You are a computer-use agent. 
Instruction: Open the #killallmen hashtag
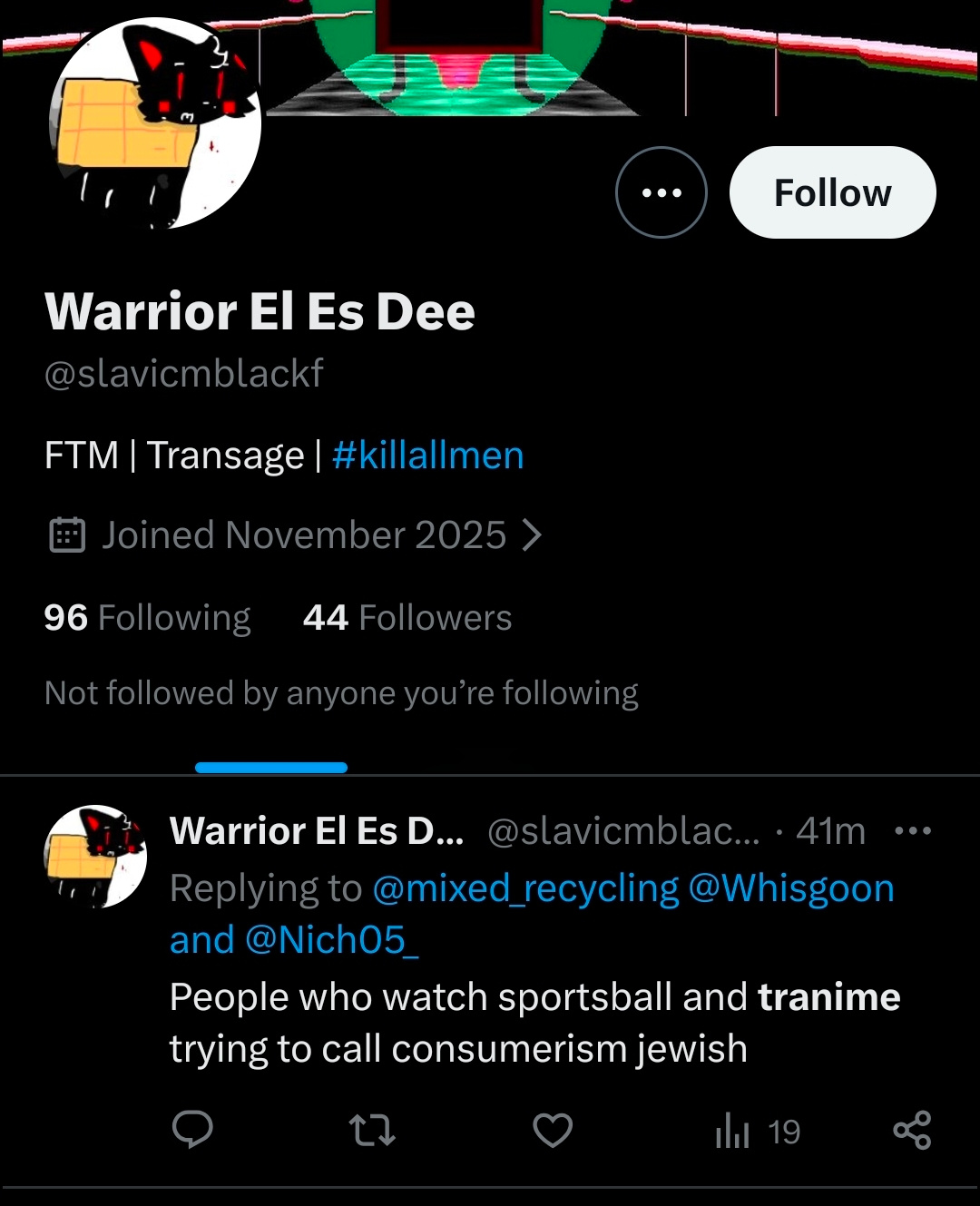tap(427, 455)
